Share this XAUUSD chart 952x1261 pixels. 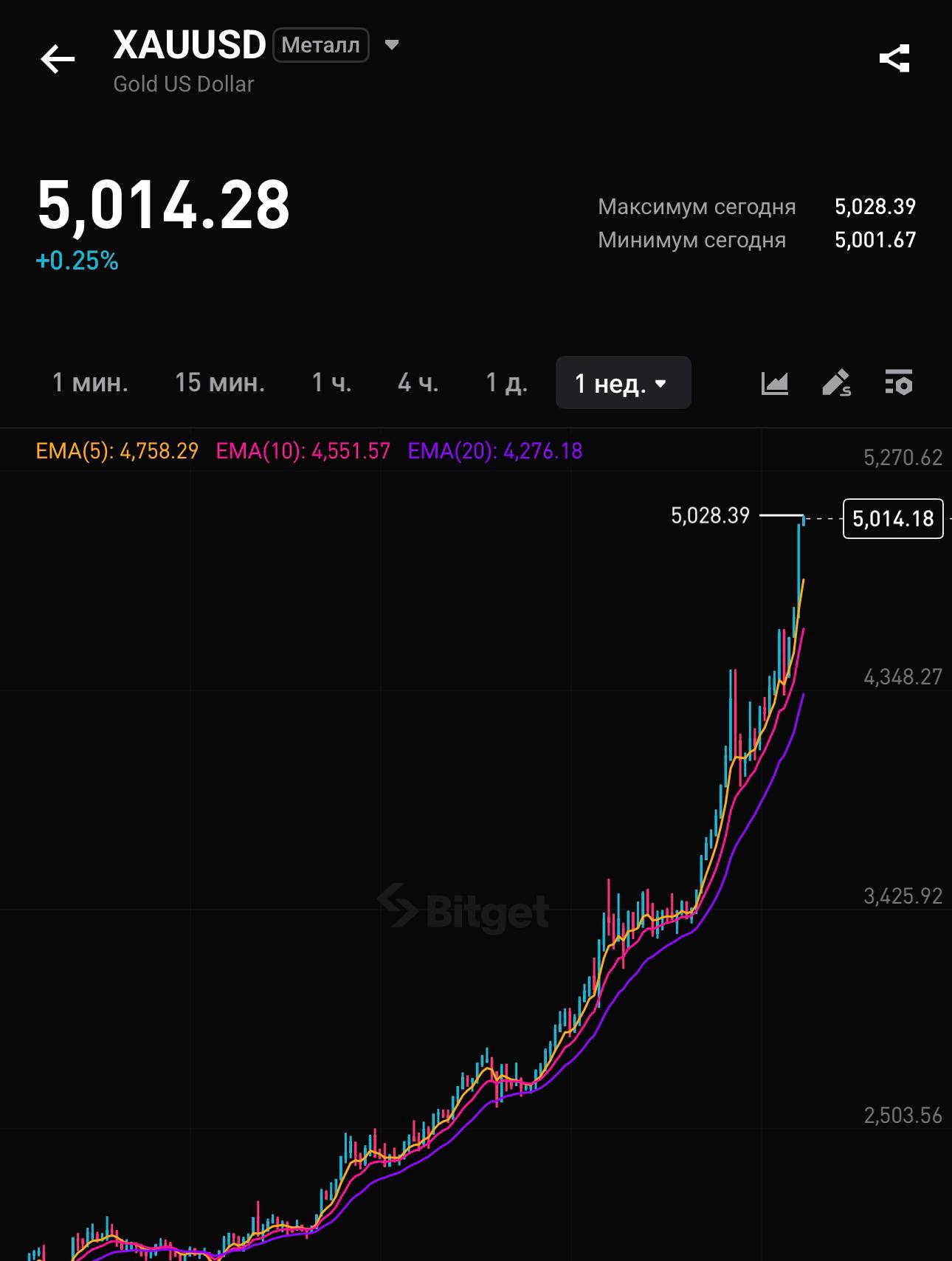pos(894,59)
